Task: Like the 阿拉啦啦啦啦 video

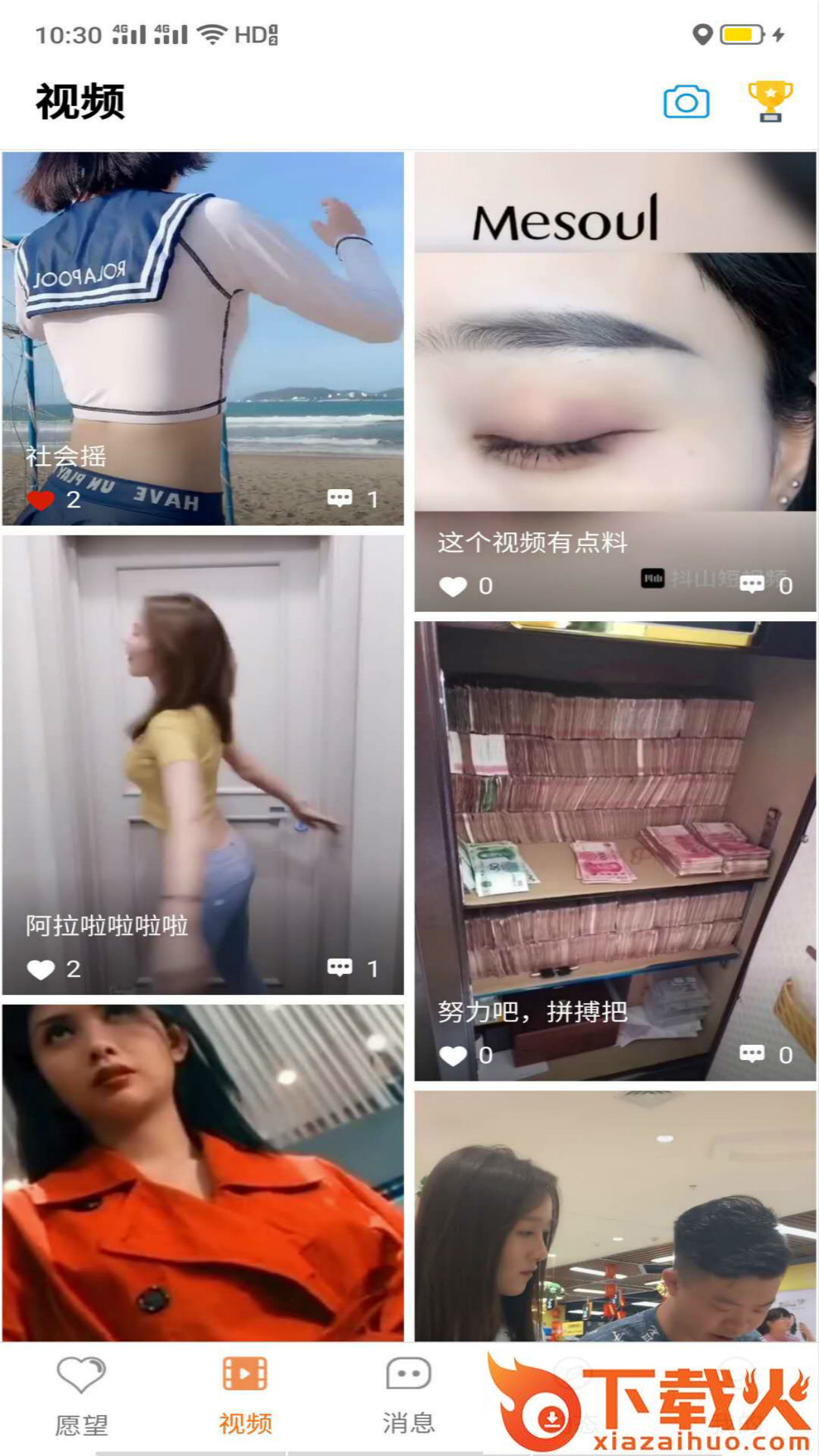Action: click(x=41, y=969)
